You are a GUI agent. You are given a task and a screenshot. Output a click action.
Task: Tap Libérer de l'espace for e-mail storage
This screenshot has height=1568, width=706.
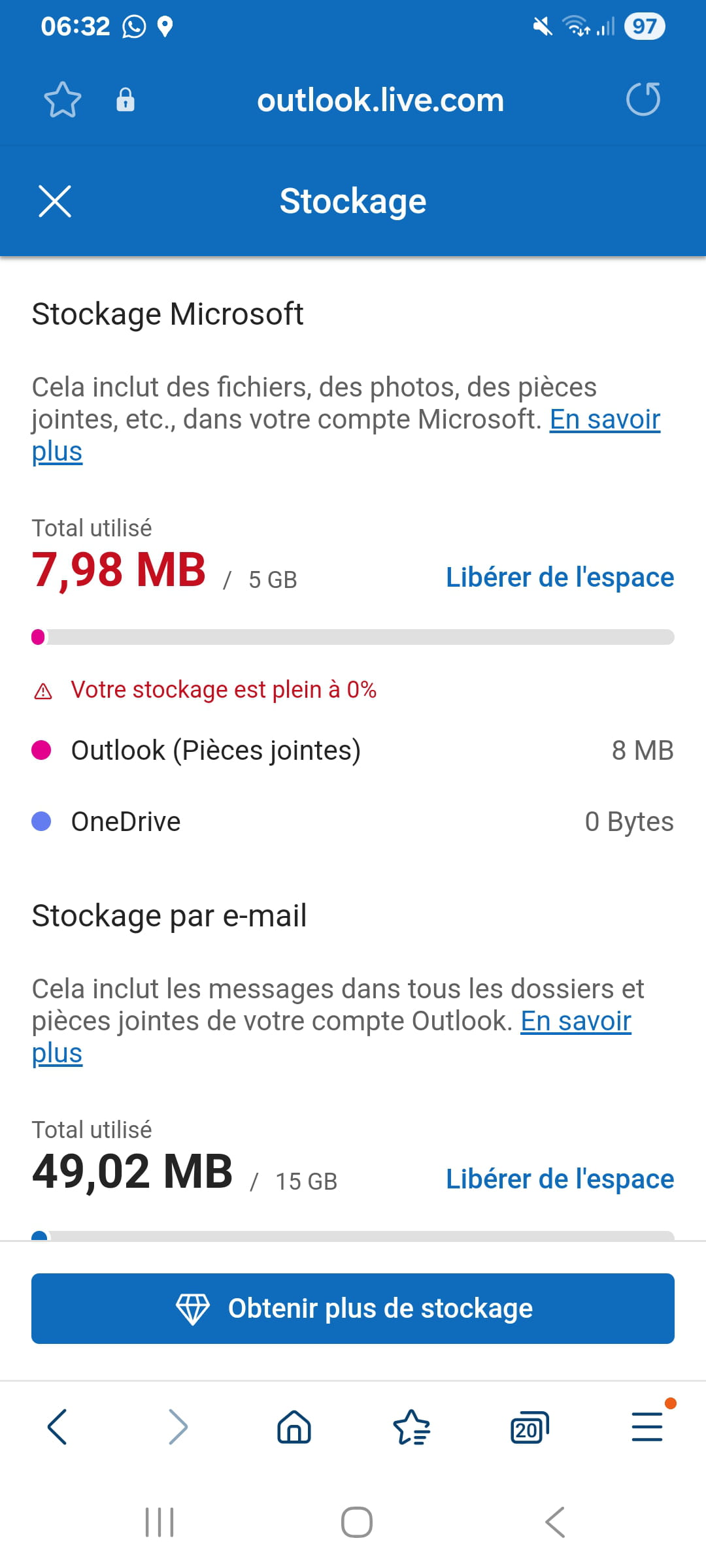pyautogui.click(x=560, y=1179)
